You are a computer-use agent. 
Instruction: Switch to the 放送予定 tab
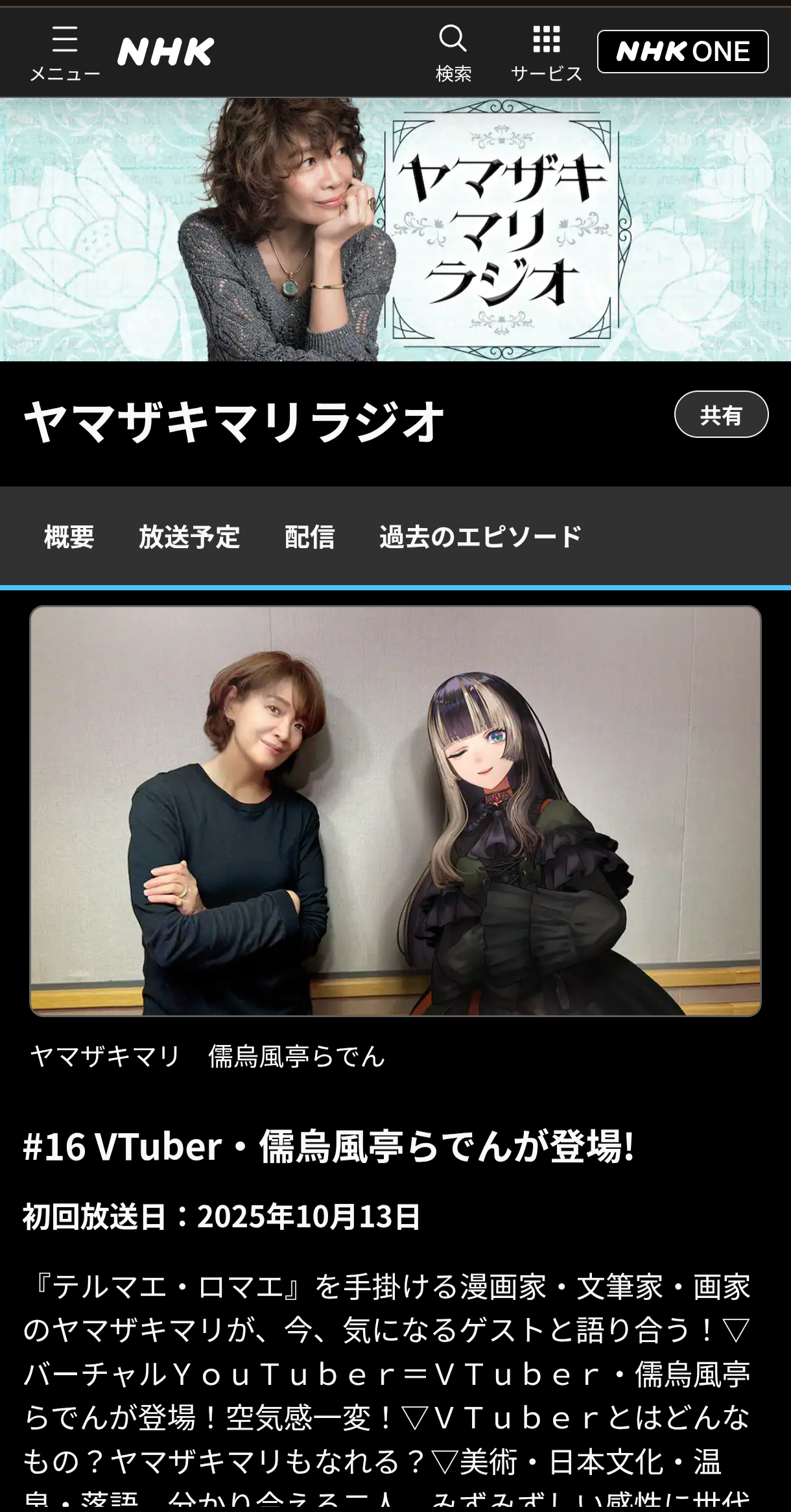tap(189, 537)
